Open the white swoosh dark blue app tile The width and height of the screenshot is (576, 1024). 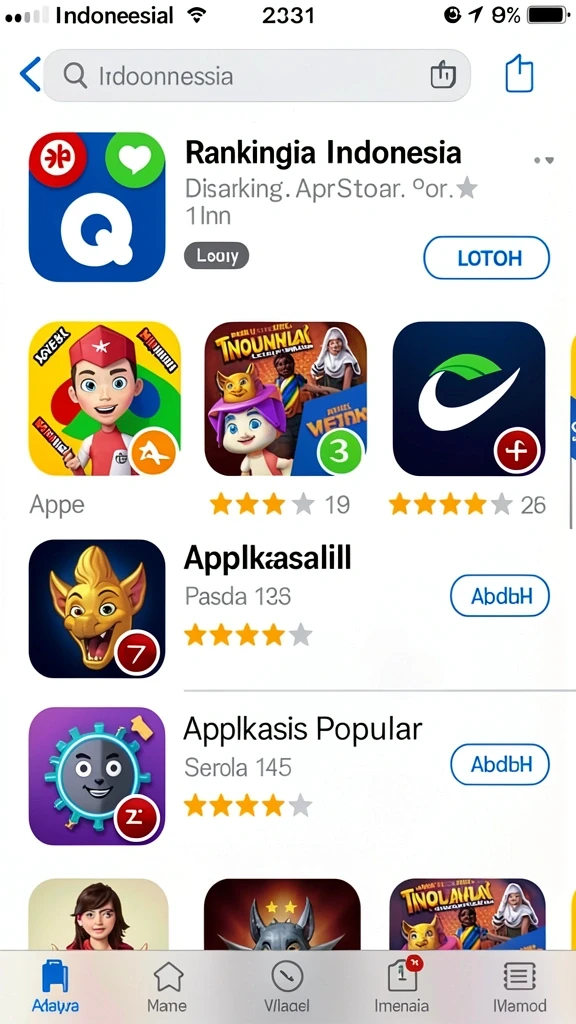point(469,398)
